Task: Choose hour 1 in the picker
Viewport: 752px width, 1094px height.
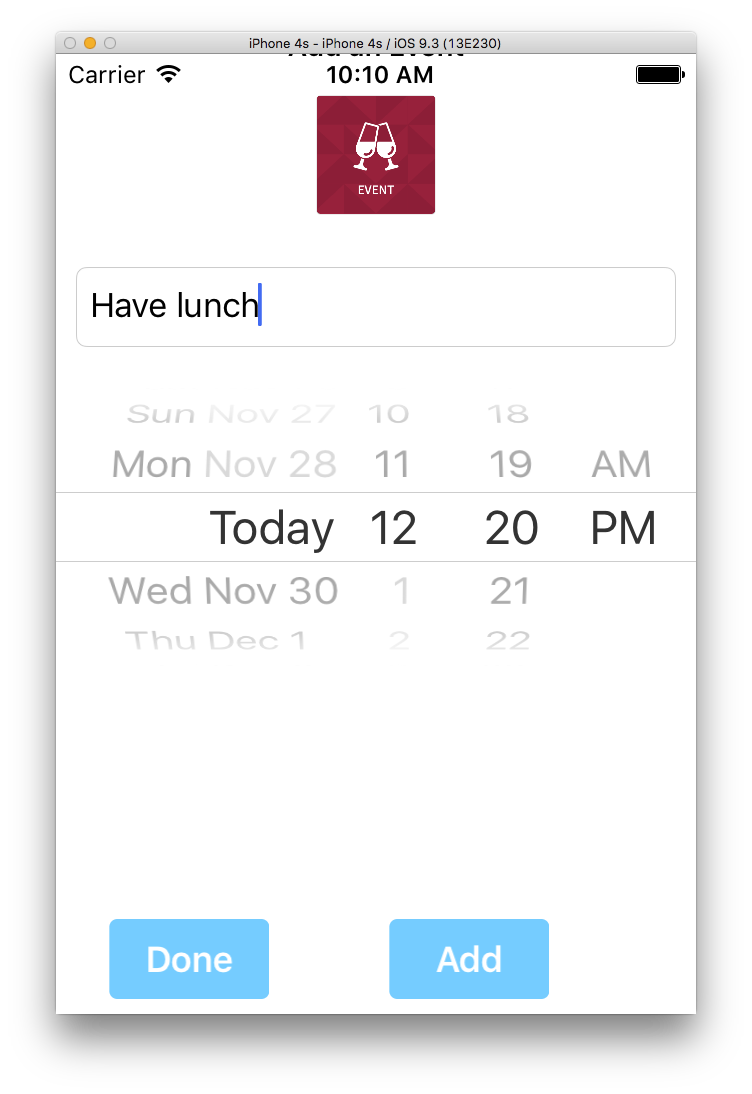Action: [x=400, y=591]
